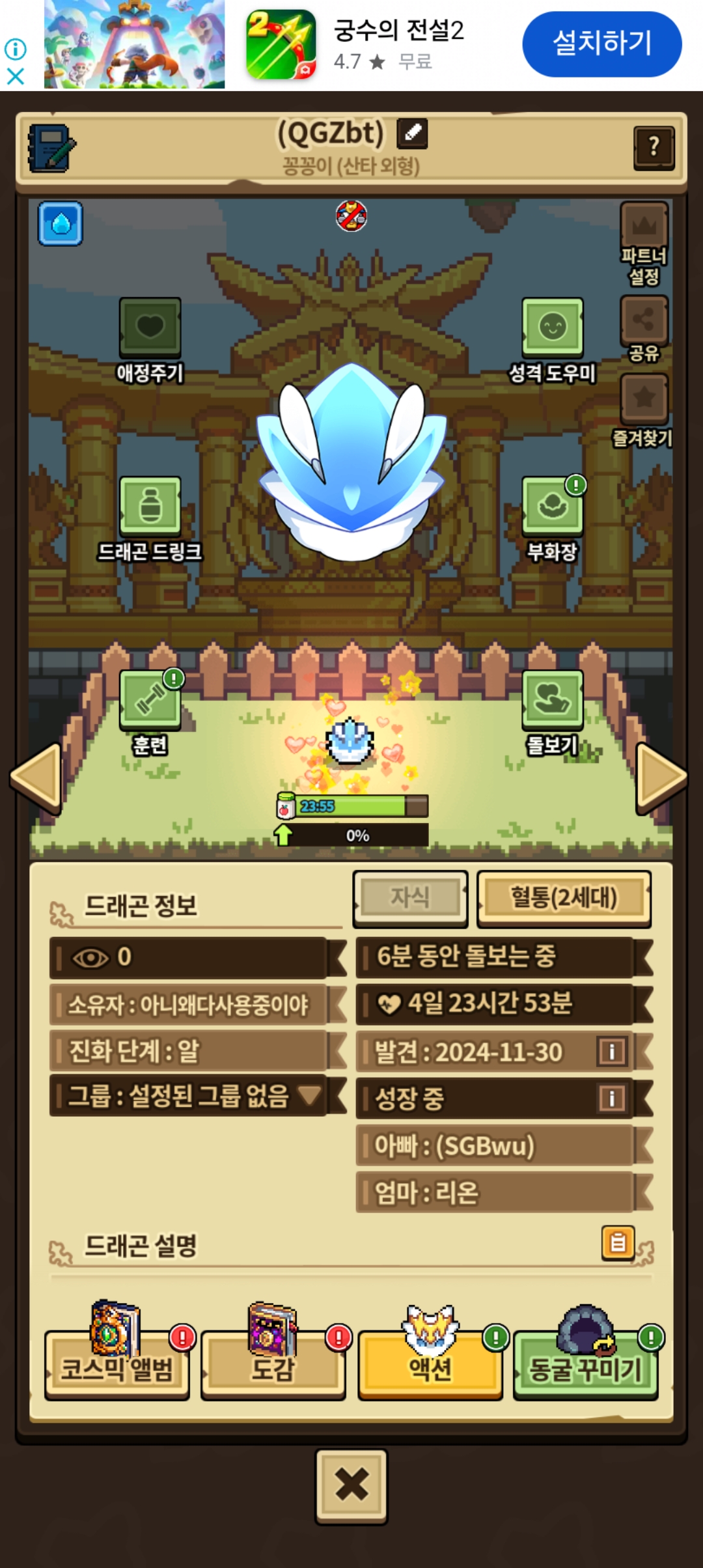The width and height of the screenshot is (703, 1568).
Task: Open the 도감 encyclopedia
Action: pos(273,1368)
